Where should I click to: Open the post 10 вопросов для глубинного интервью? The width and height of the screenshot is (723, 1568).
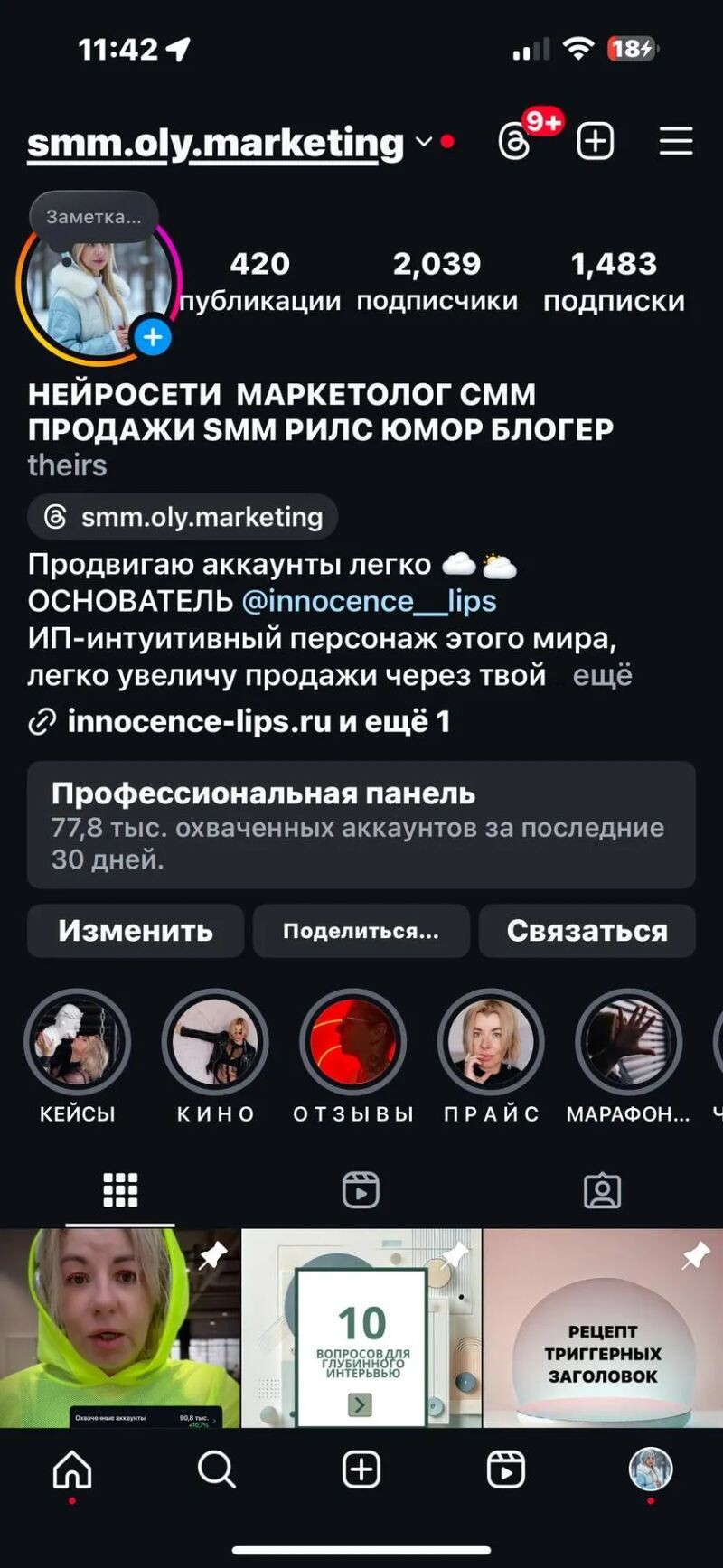pos(361,1327)
